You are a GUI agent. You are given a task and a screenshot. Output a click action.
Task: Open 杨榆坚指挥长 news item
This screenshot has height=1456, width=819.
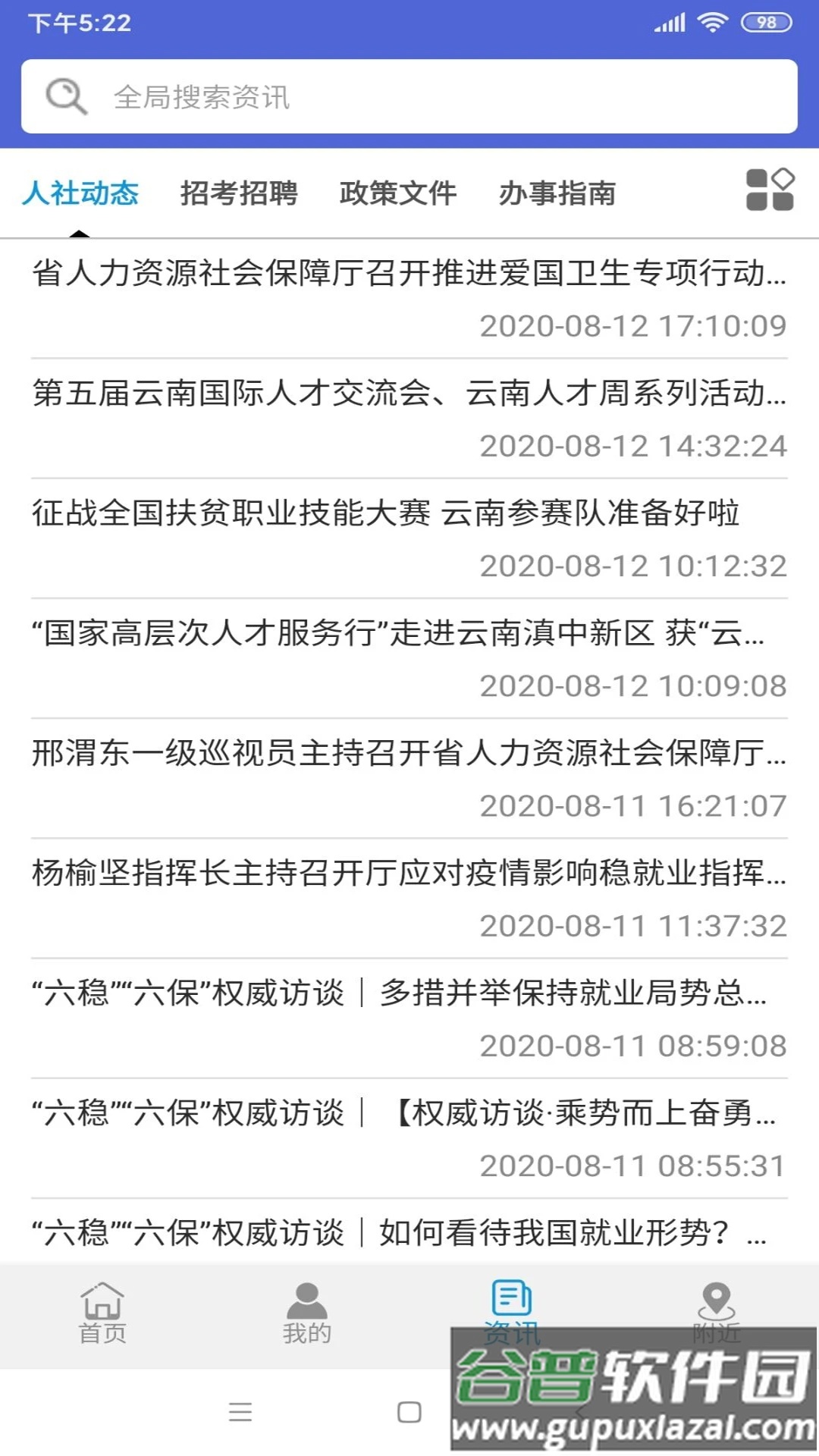(x=409, y=873)
